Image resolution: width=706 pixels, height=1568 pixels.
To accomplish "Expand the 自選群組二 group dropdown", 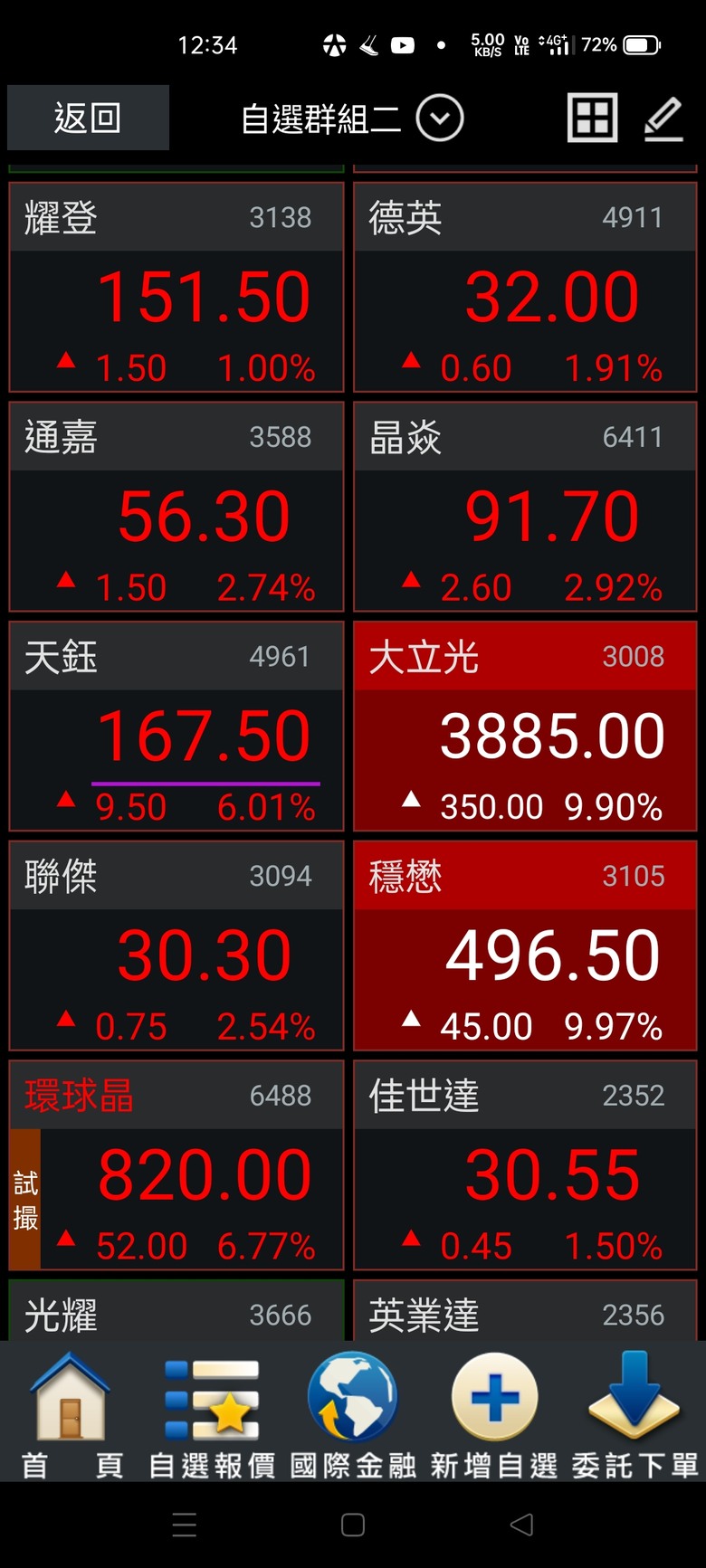I will tap(440, 119).
